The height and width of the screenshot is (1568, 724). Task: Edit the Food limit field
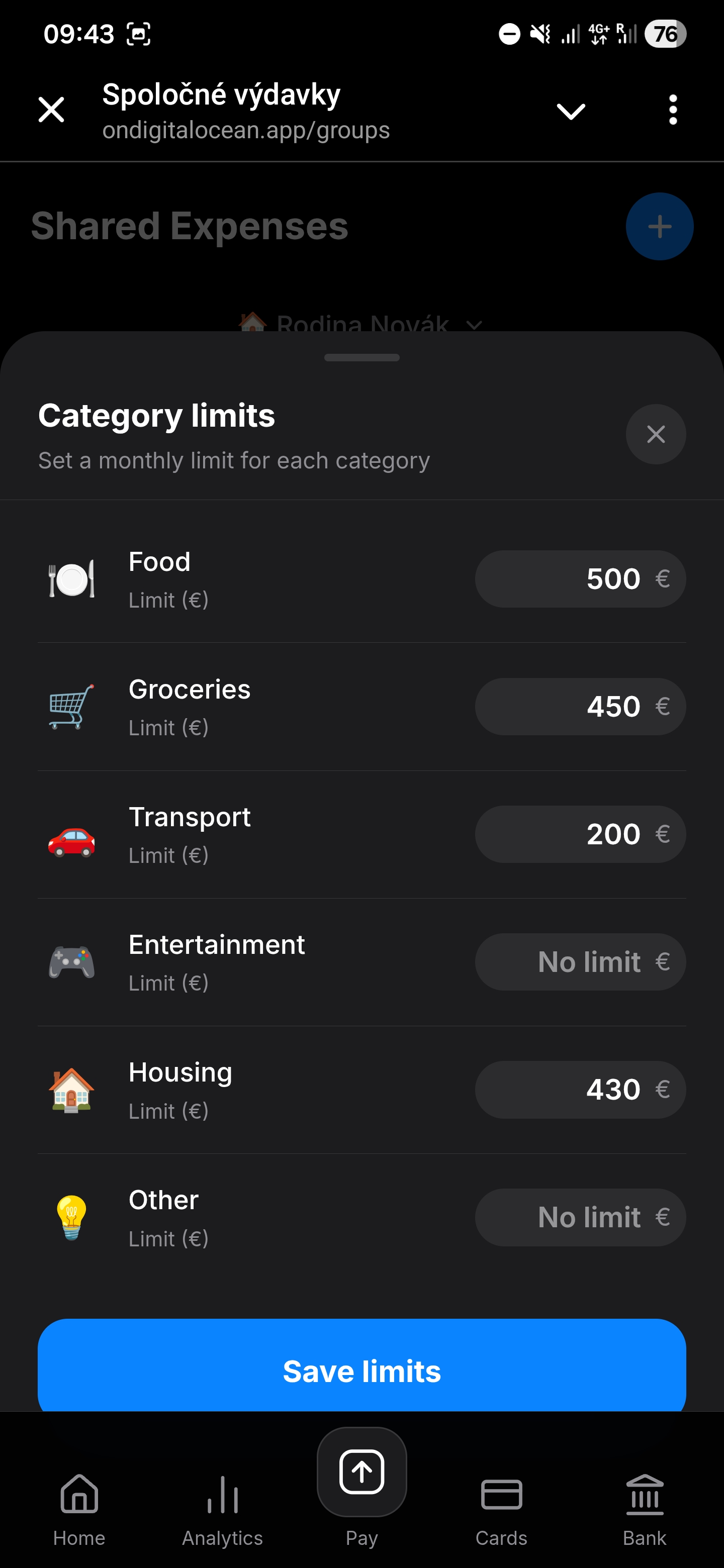tap(580, 579)
